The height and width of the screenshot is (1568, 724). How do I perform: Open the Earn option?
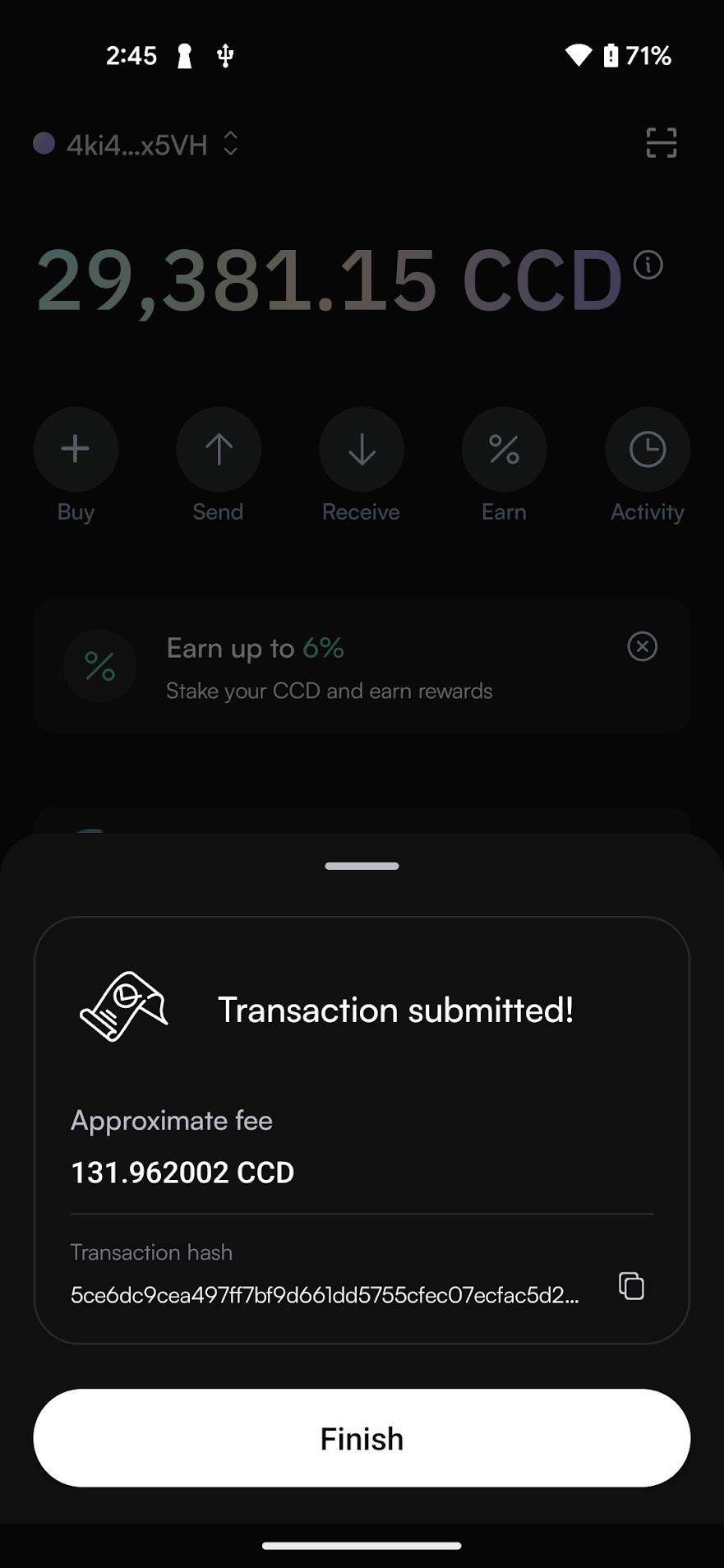pos(504,450)
